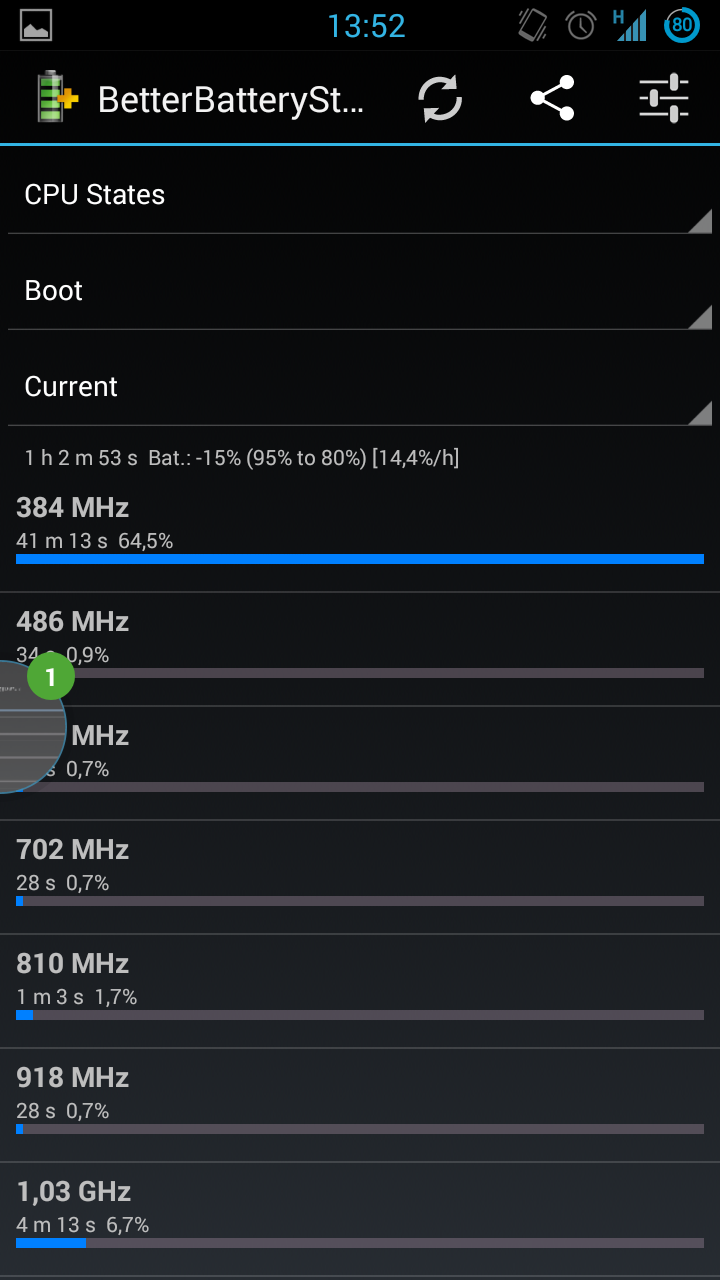Open the 1,03 GHz entry
Image resolution: width=720 pixels, height=1280 pixels.
point(360,1219)
